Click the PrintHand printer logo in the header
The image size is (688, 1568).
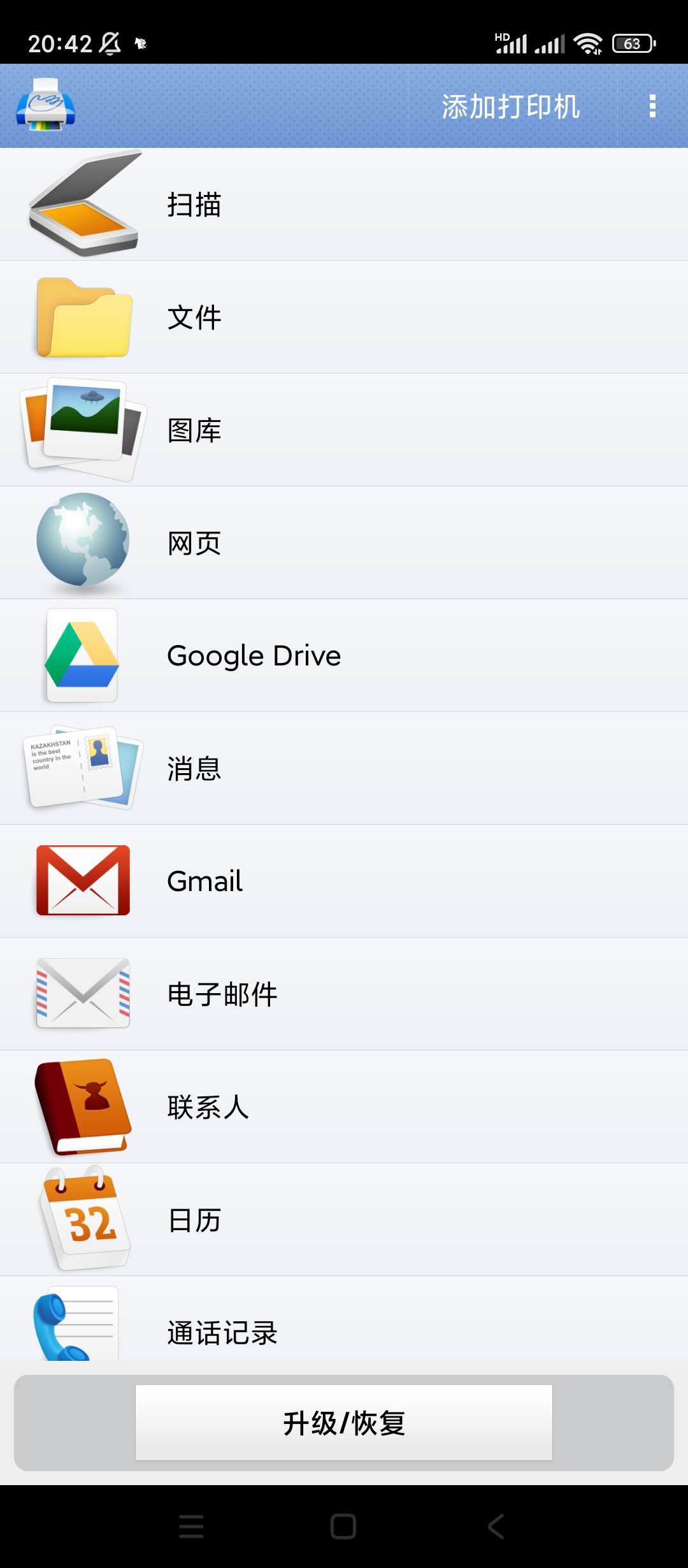pos(47,106)
